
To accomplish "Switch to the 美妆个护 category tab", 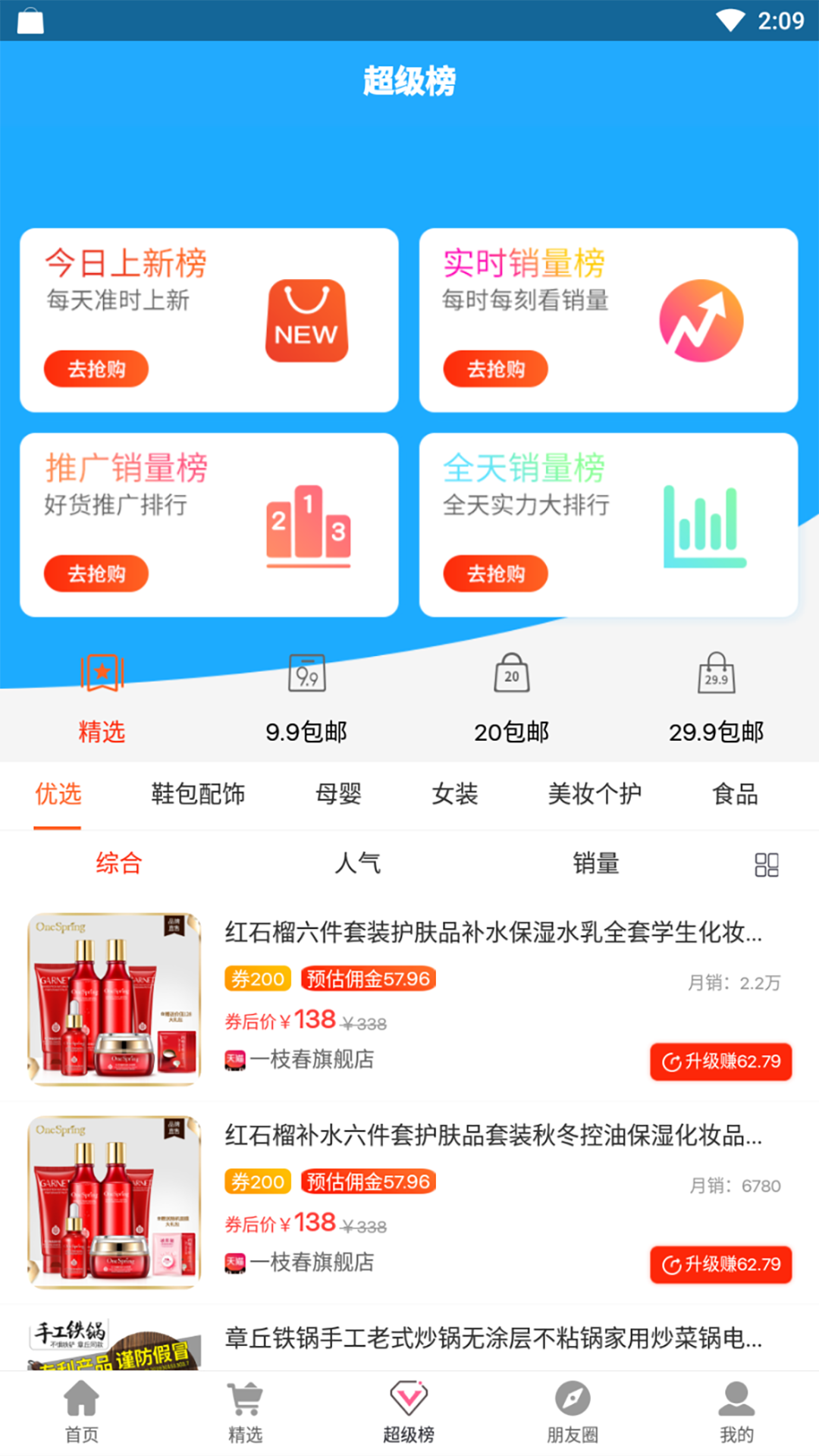I will 596,794.
